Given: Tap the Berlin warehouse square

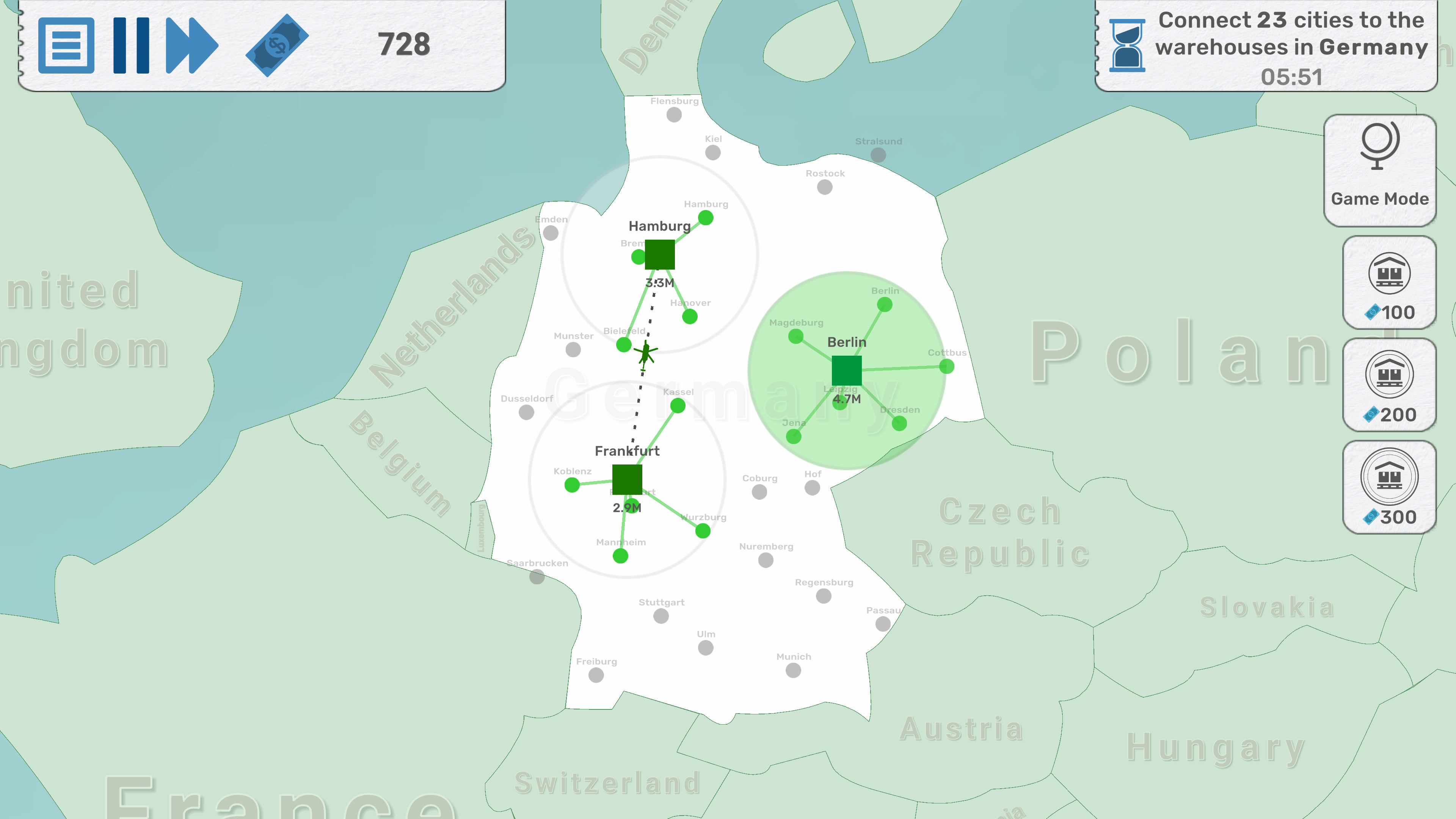Looking at the screenshot, I should click(846, 370).
